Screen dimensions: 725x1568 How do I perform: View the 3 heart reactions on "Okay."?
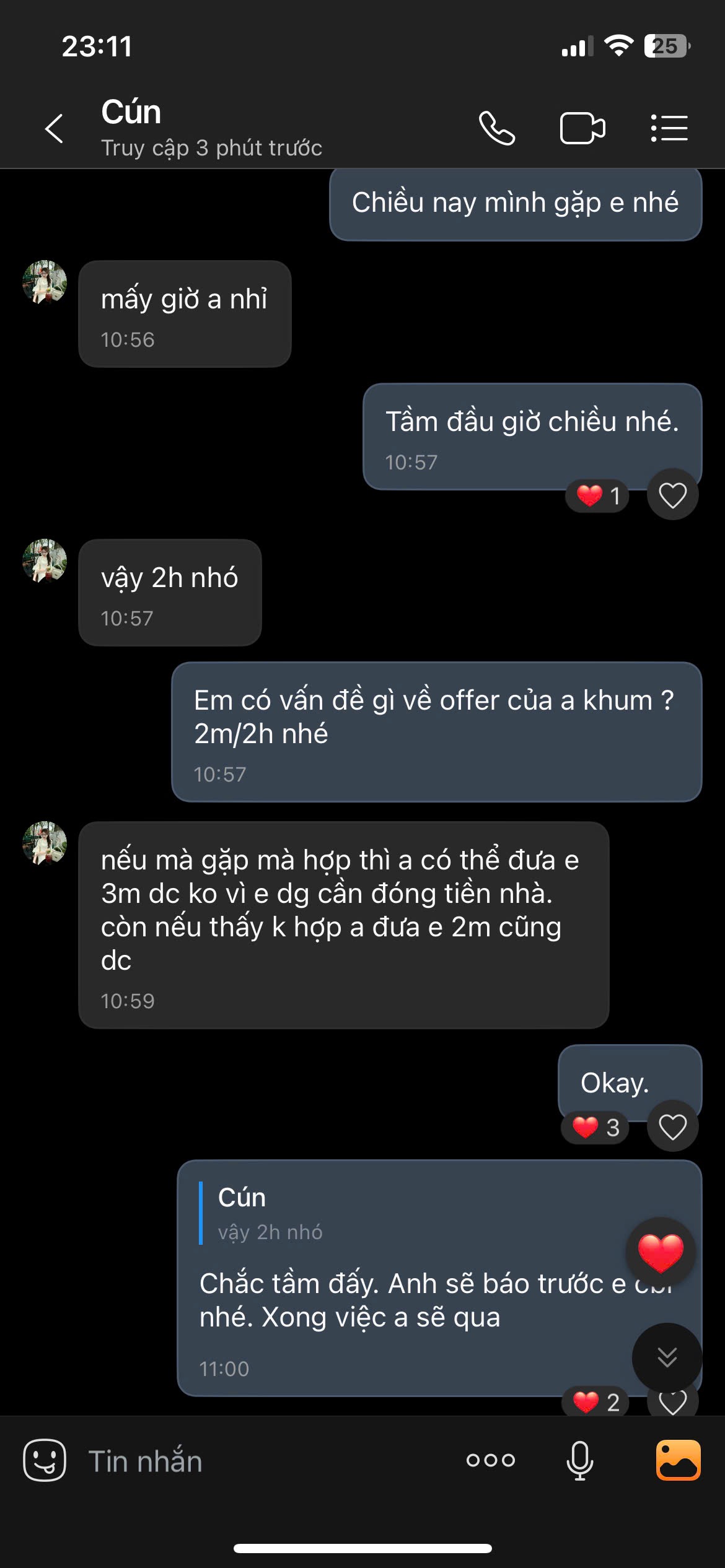point(595,1128)
